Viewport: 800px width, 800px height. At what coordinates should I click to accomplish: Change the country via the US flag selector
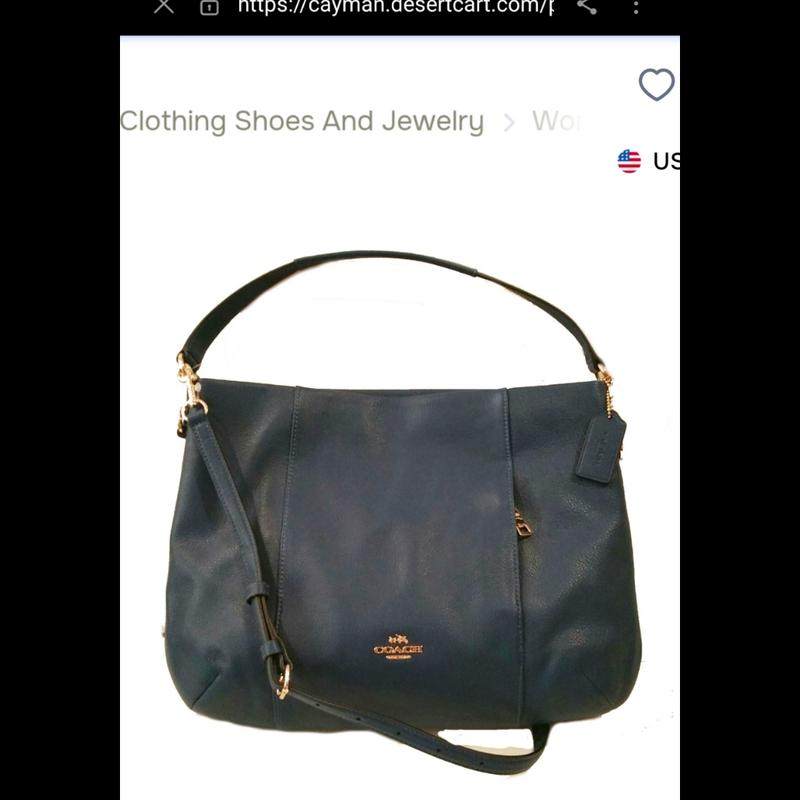(630, 161)
